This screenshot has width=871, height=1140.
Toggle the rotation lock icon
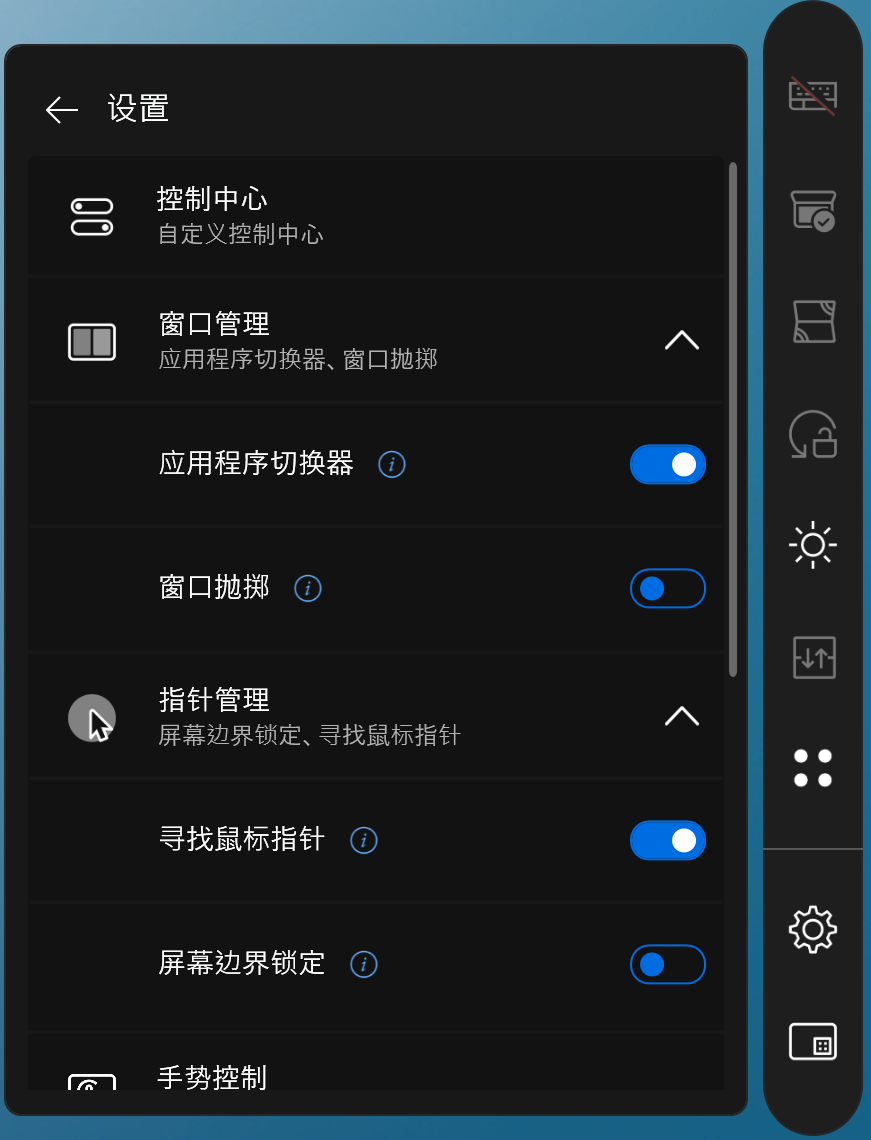coord(812,435)
